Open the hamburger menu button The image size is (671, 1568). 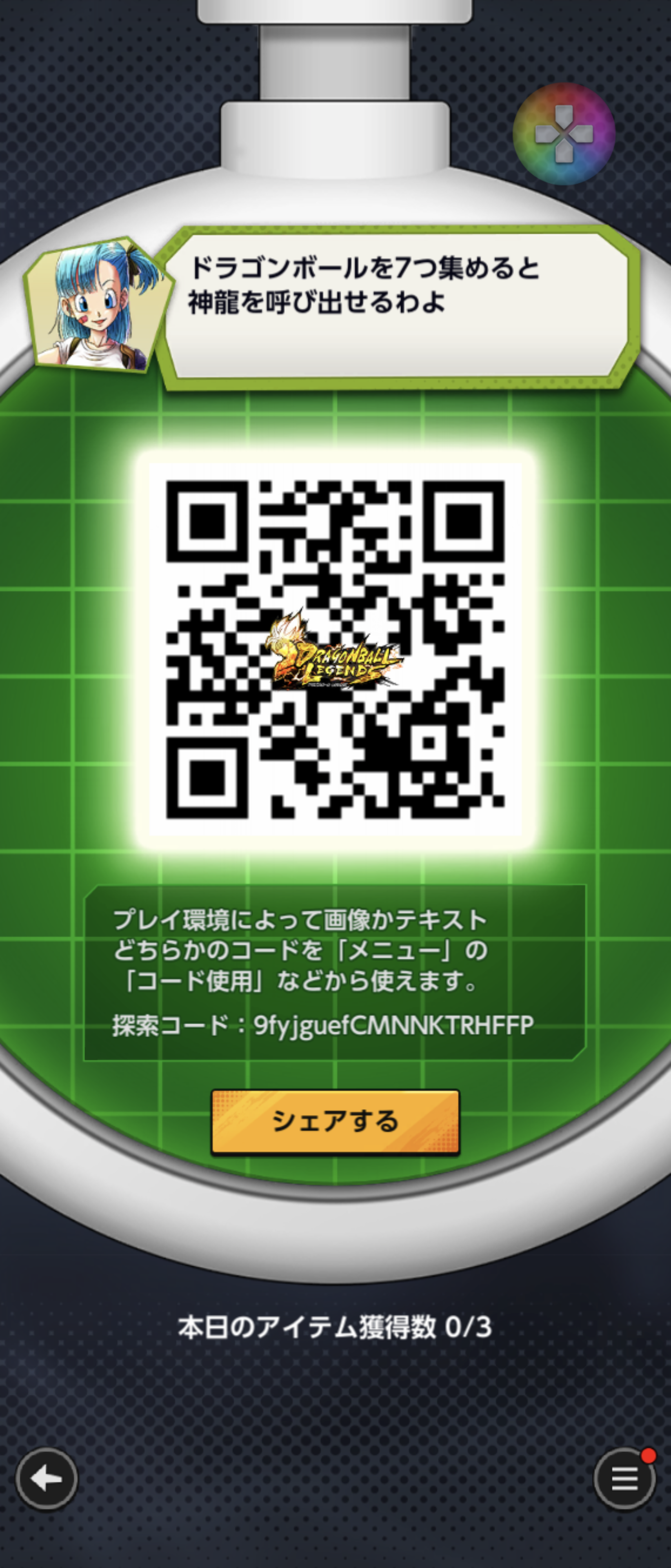pos(624,1479)
